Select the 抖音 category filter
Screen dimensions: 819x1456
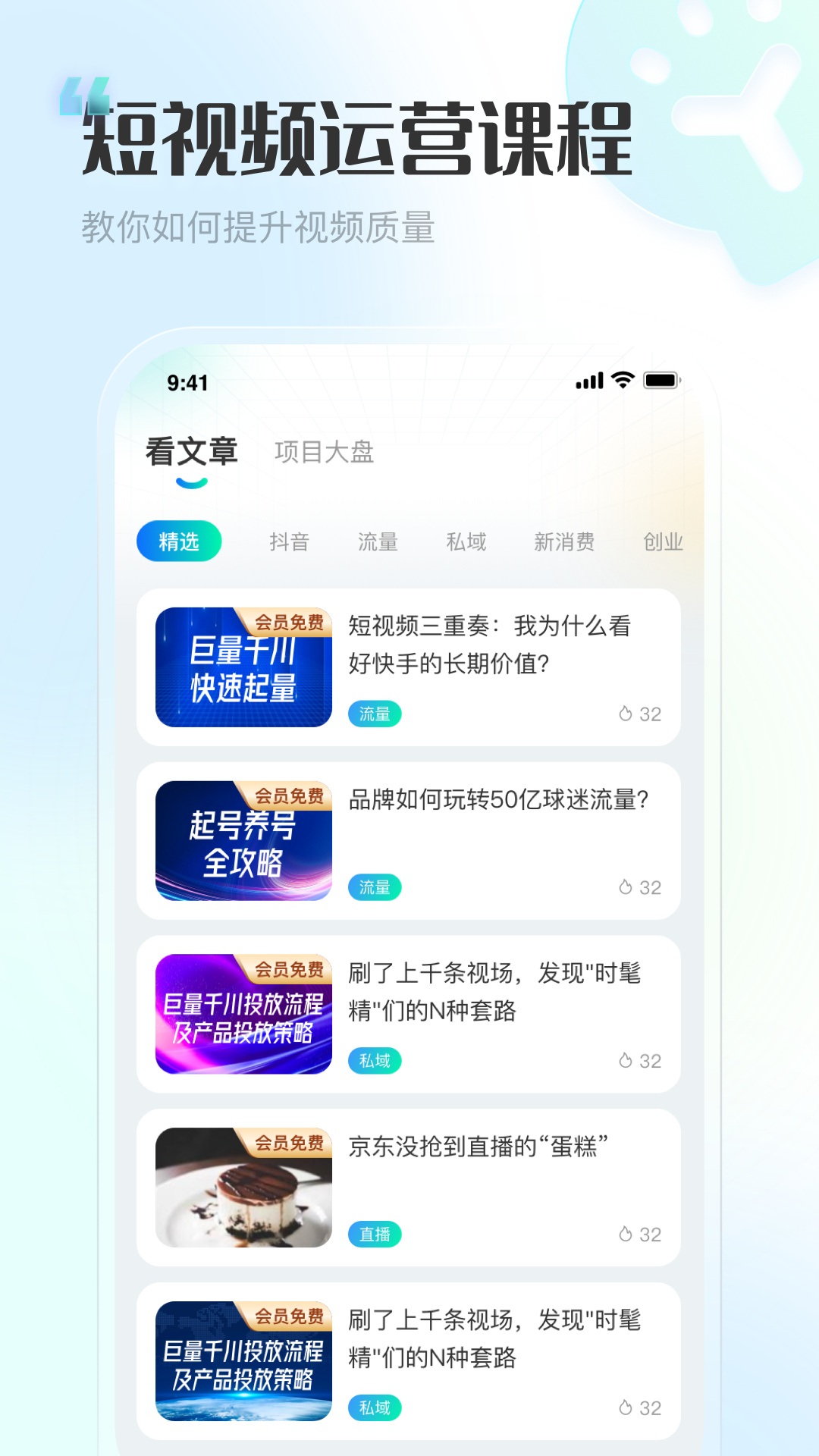(x=290, y=541)
